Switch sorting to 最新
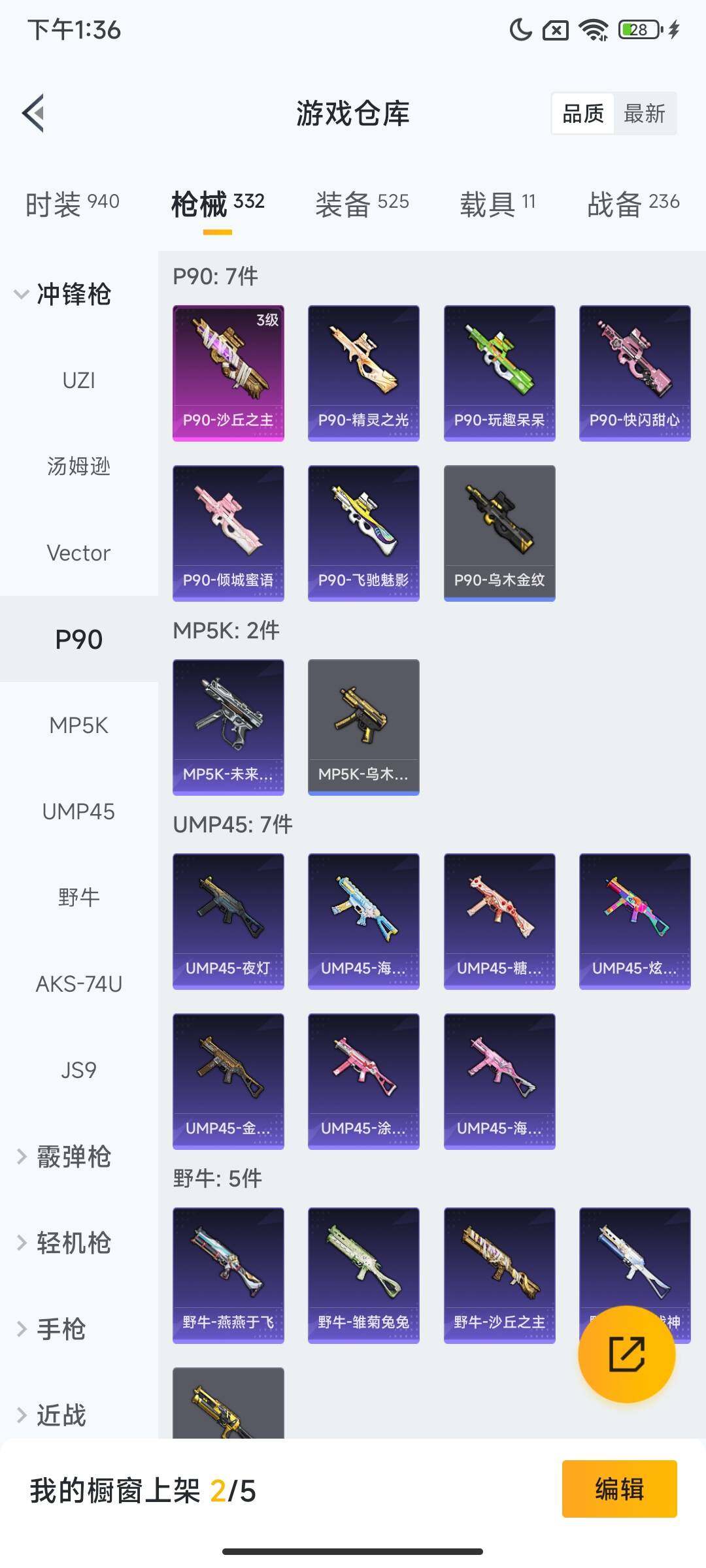 [646, 113]
